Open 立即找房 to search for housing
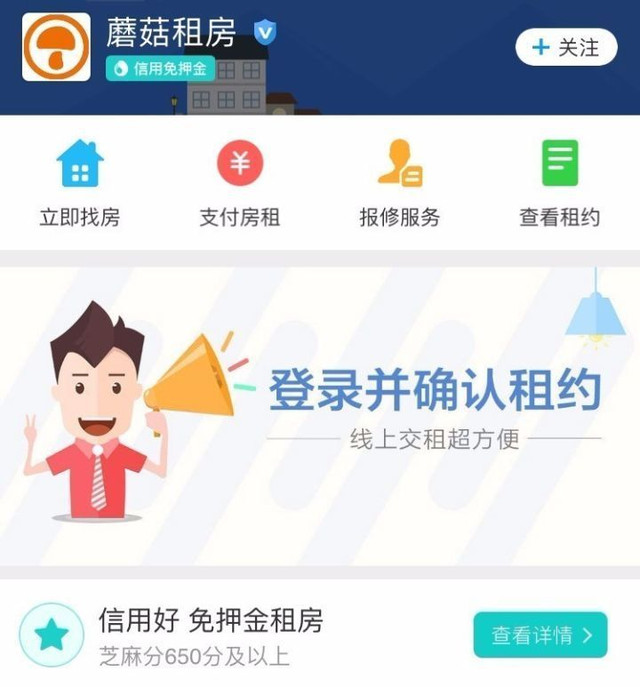This screenshot has height=687, width=640. pyautogui.click(x=80, y=183)
